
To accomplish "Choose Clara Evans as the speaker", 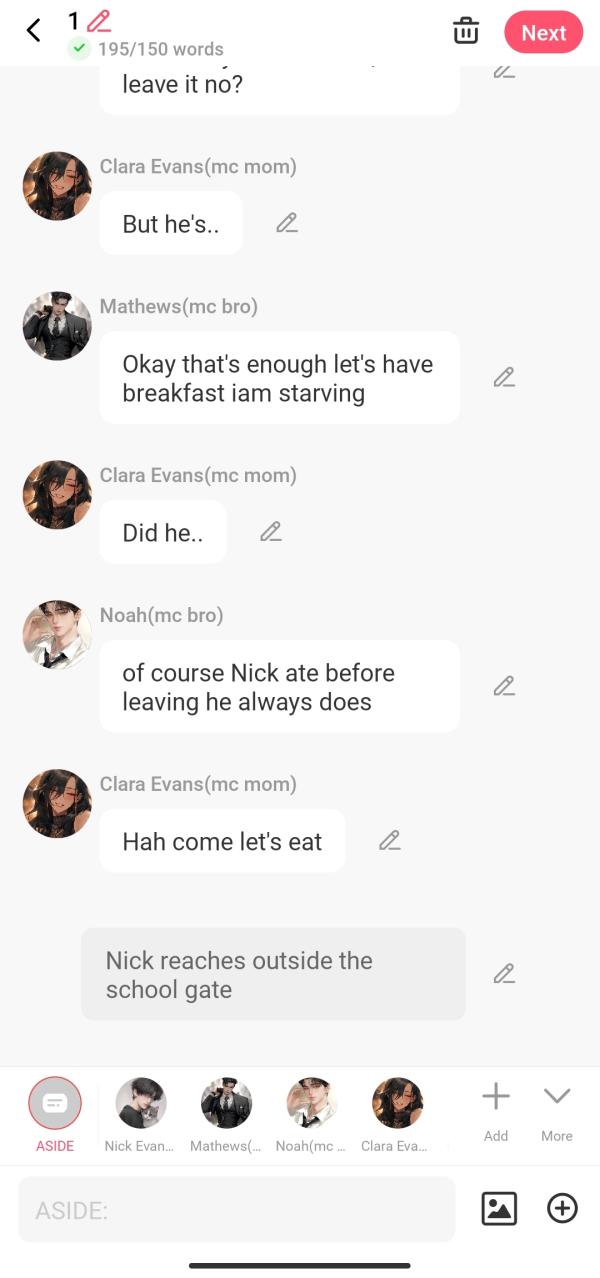I will click(x=397, y=1104).
